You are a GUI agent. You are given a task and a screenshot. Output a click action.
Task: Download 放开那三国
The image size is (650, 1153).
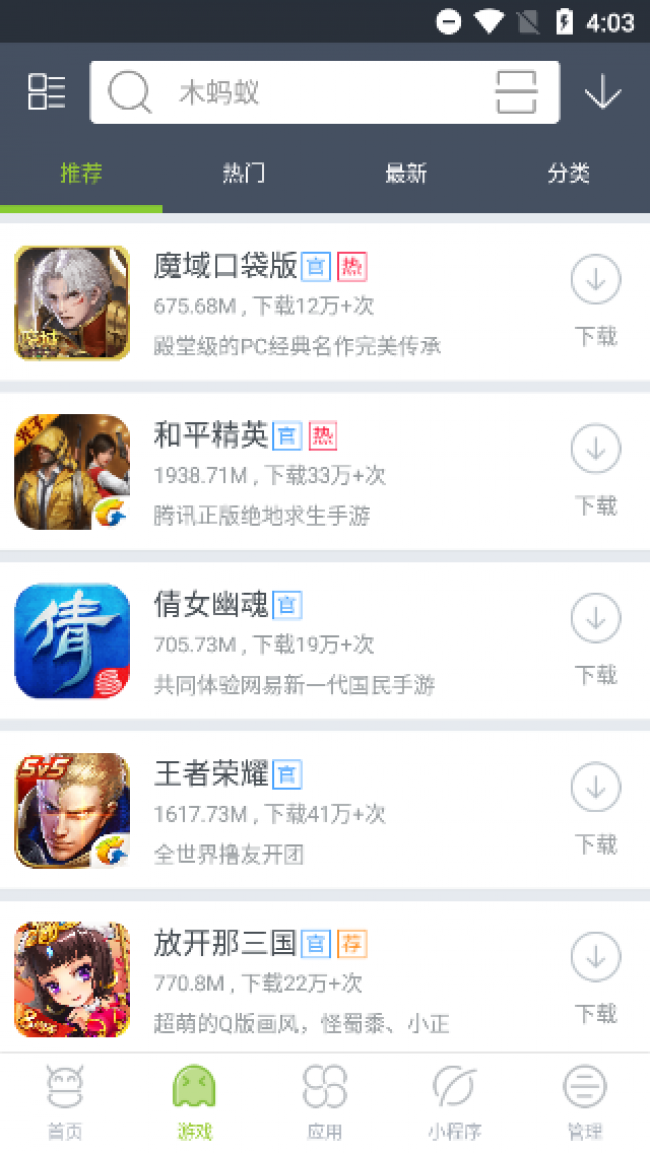click(x=595, y=977)
